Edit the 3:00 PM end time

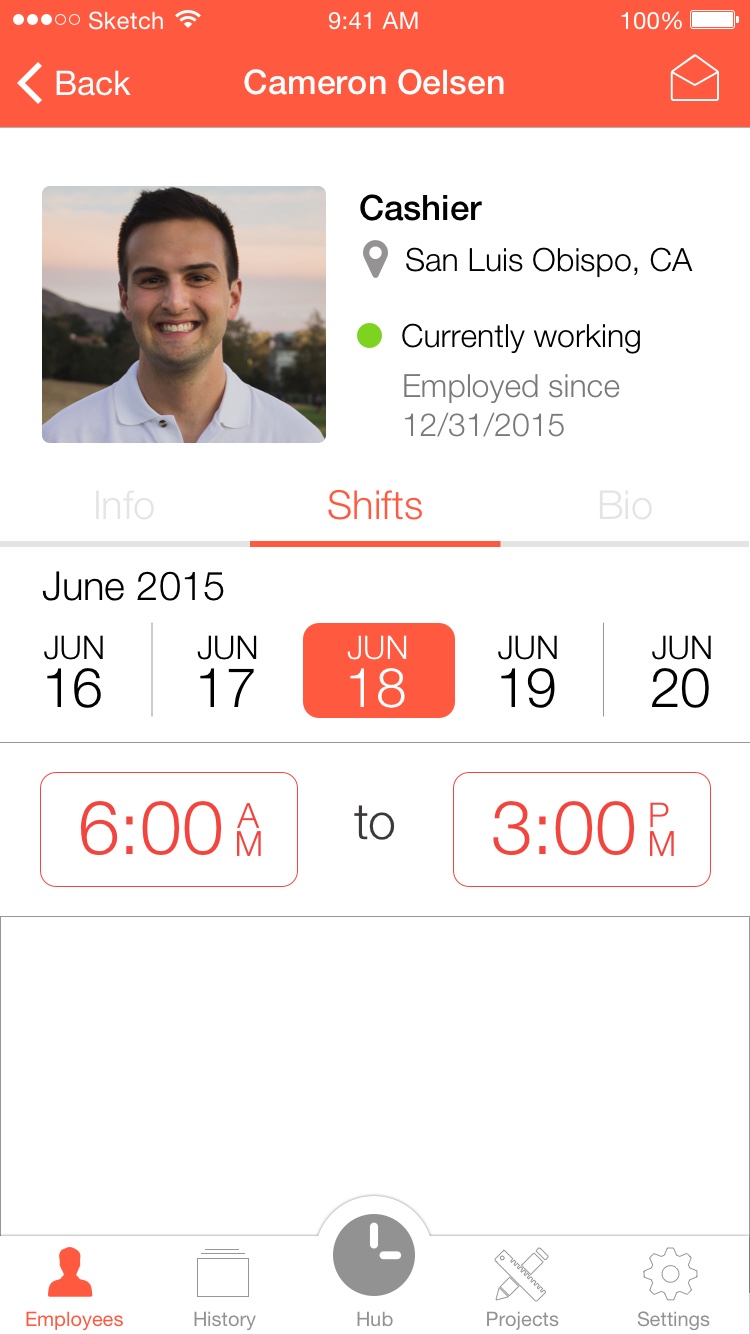582,829
